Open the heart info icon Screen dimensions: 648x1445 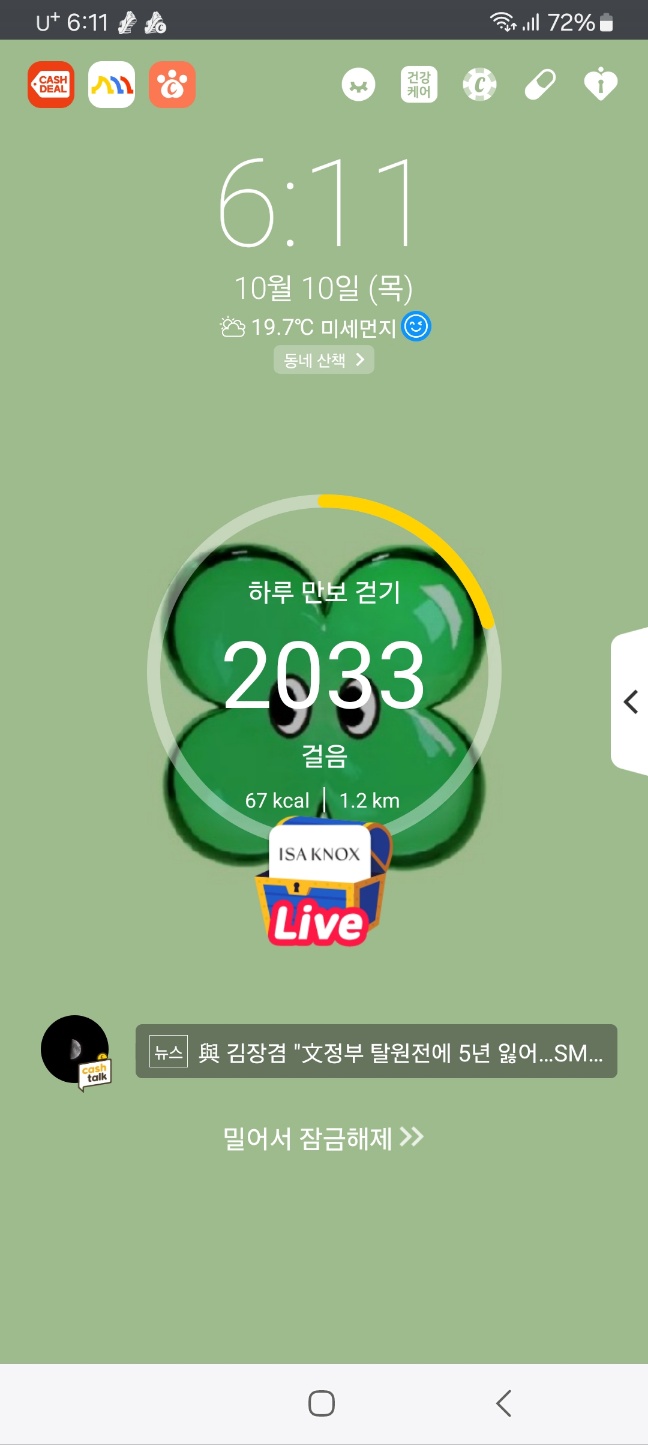[x=601, y=86]
